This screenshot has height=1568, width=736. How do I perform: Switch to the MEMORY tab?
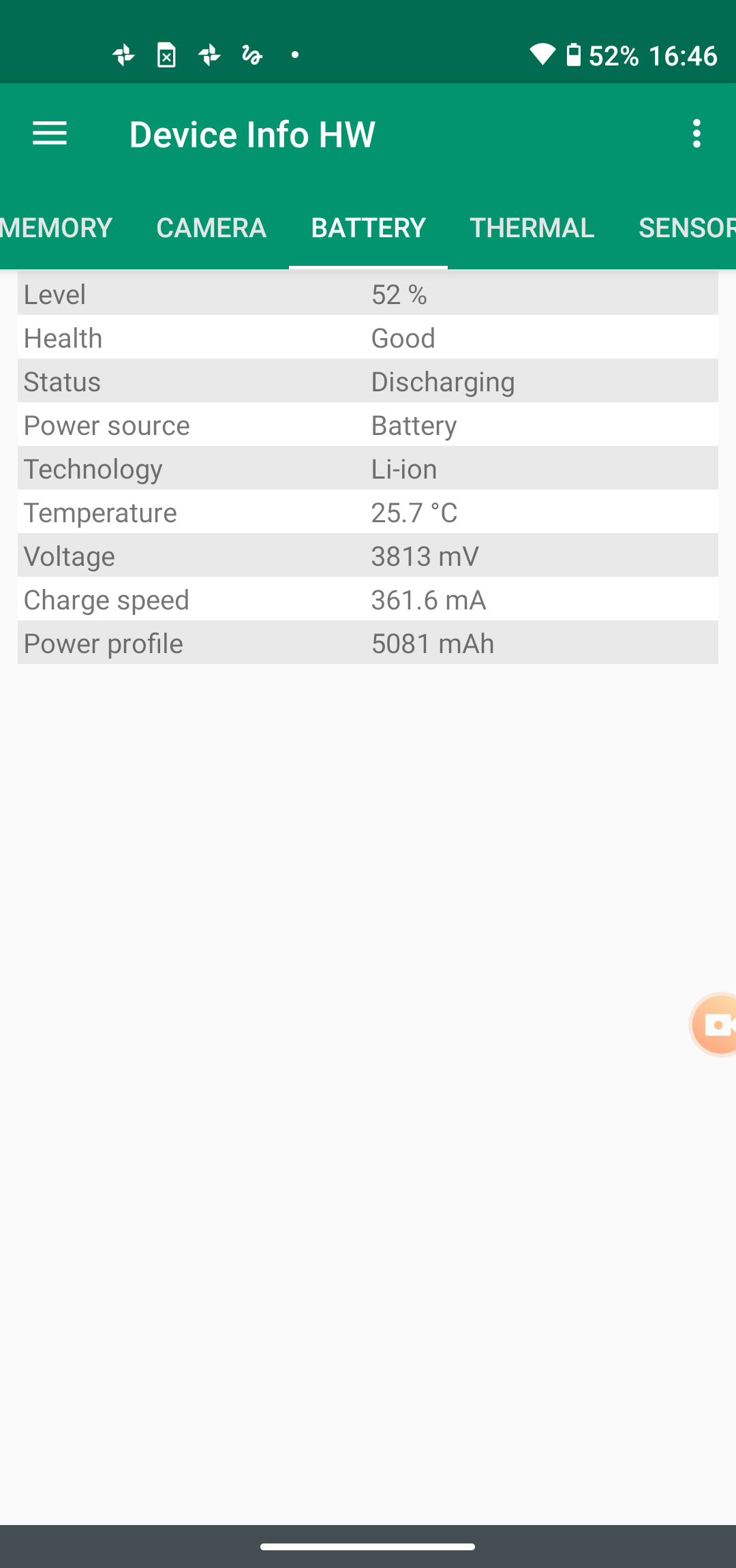[57, 228]
